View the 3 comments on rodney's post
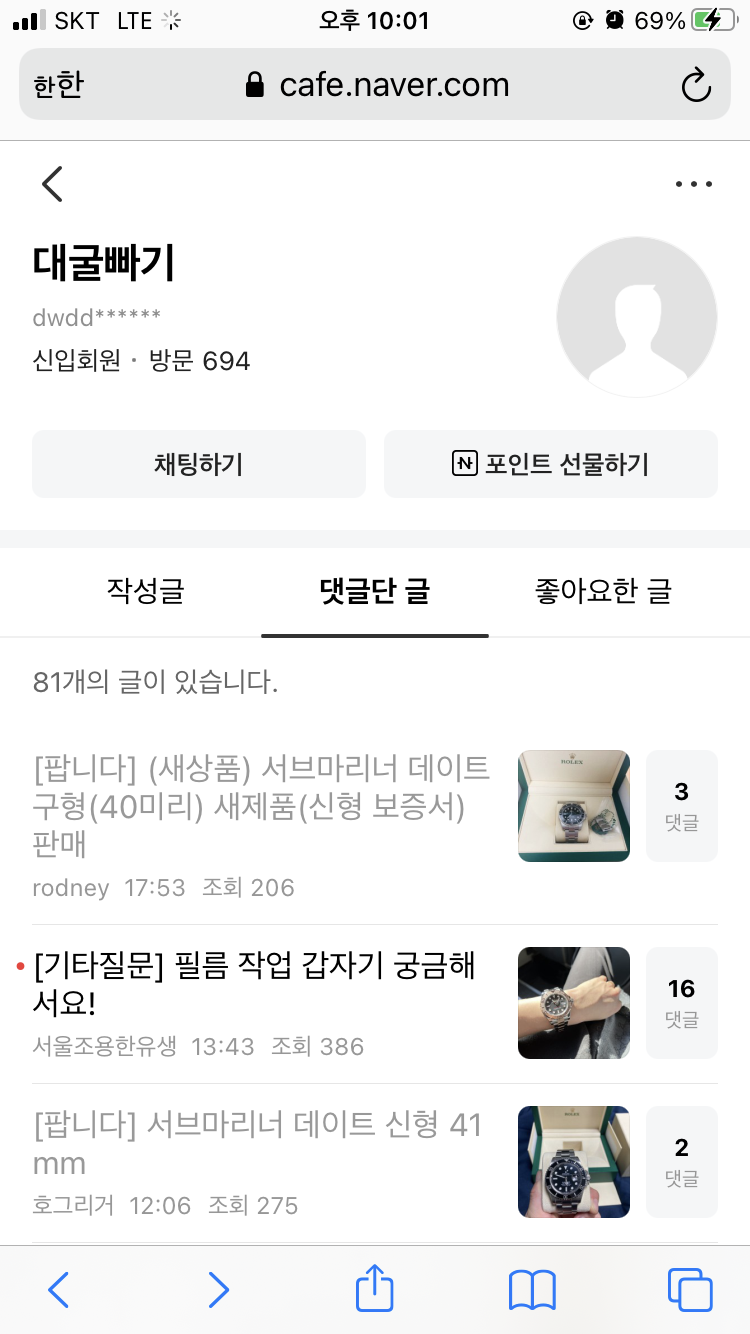This screenshot has height=1334, width=750. pyautogui.click(x=681, y=806)
